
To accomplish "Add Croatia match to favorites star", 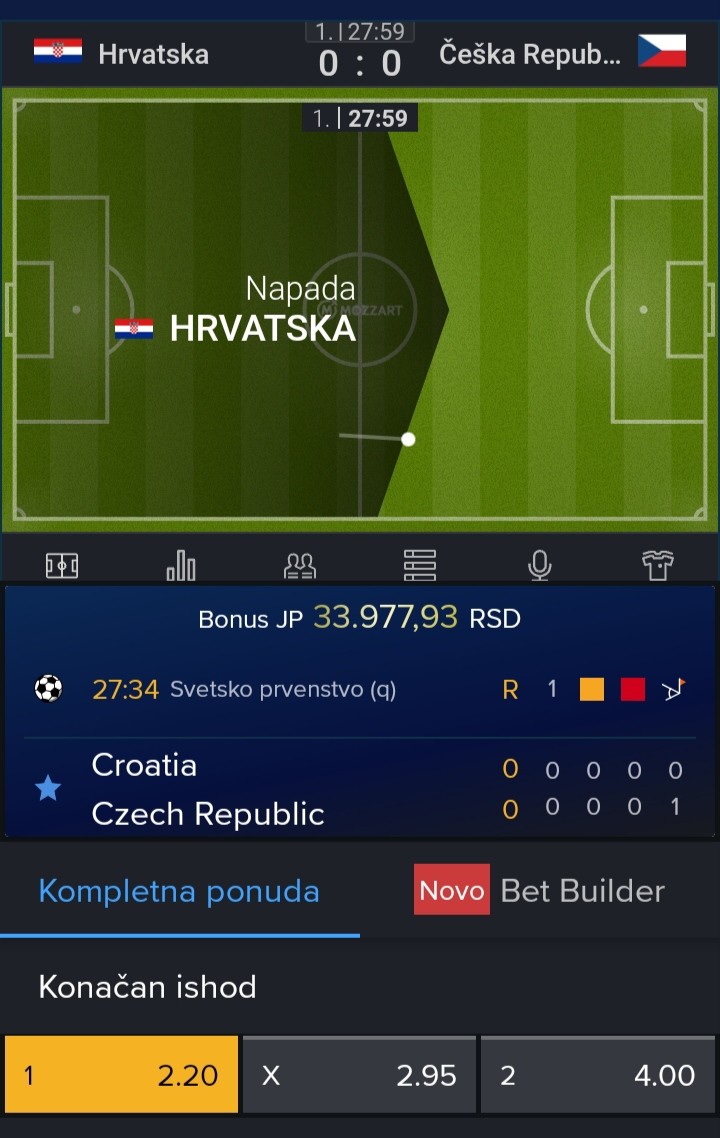I will [48, 789].
